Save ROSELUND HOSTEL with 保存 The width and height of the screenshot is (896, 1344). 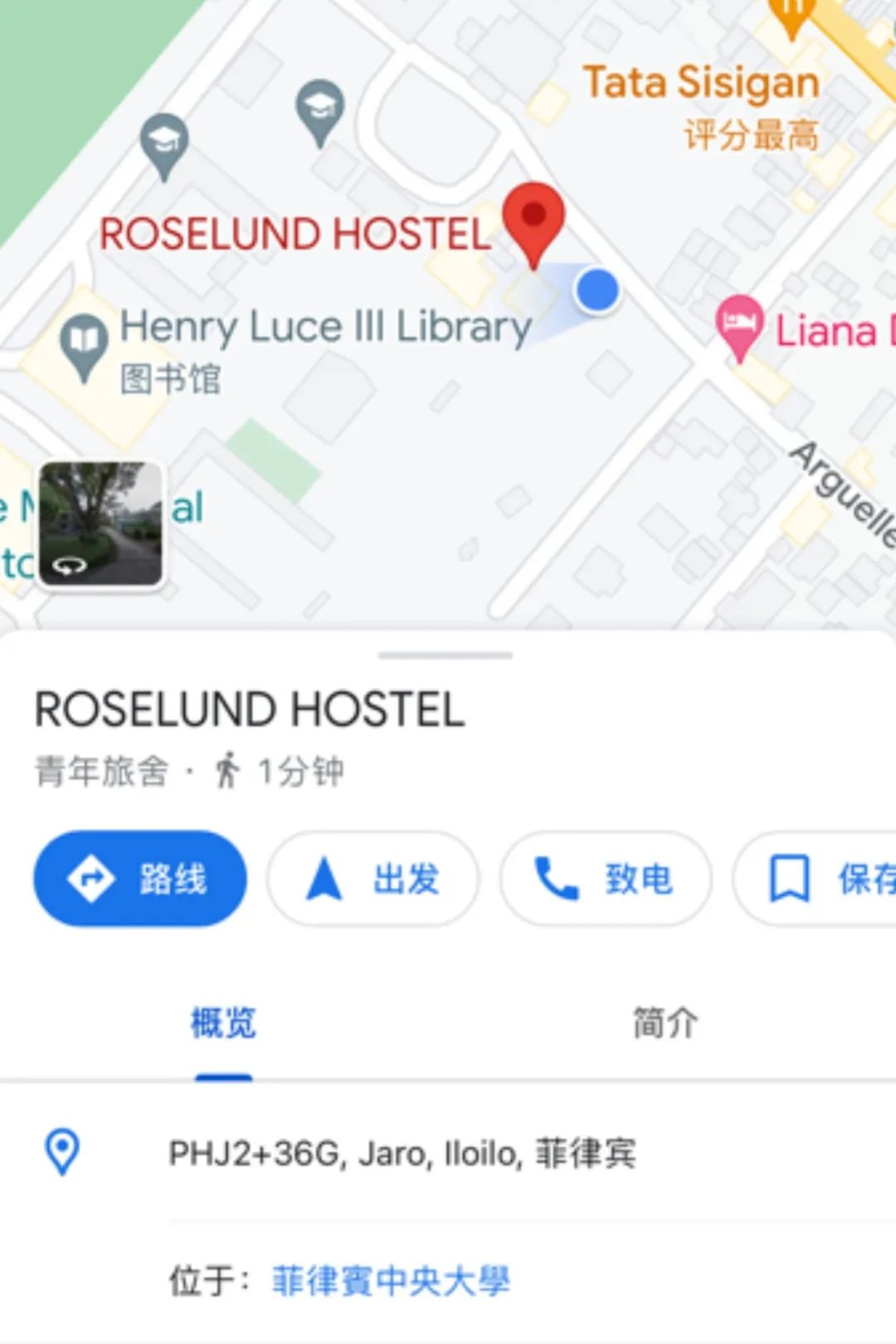pos(821,879)
